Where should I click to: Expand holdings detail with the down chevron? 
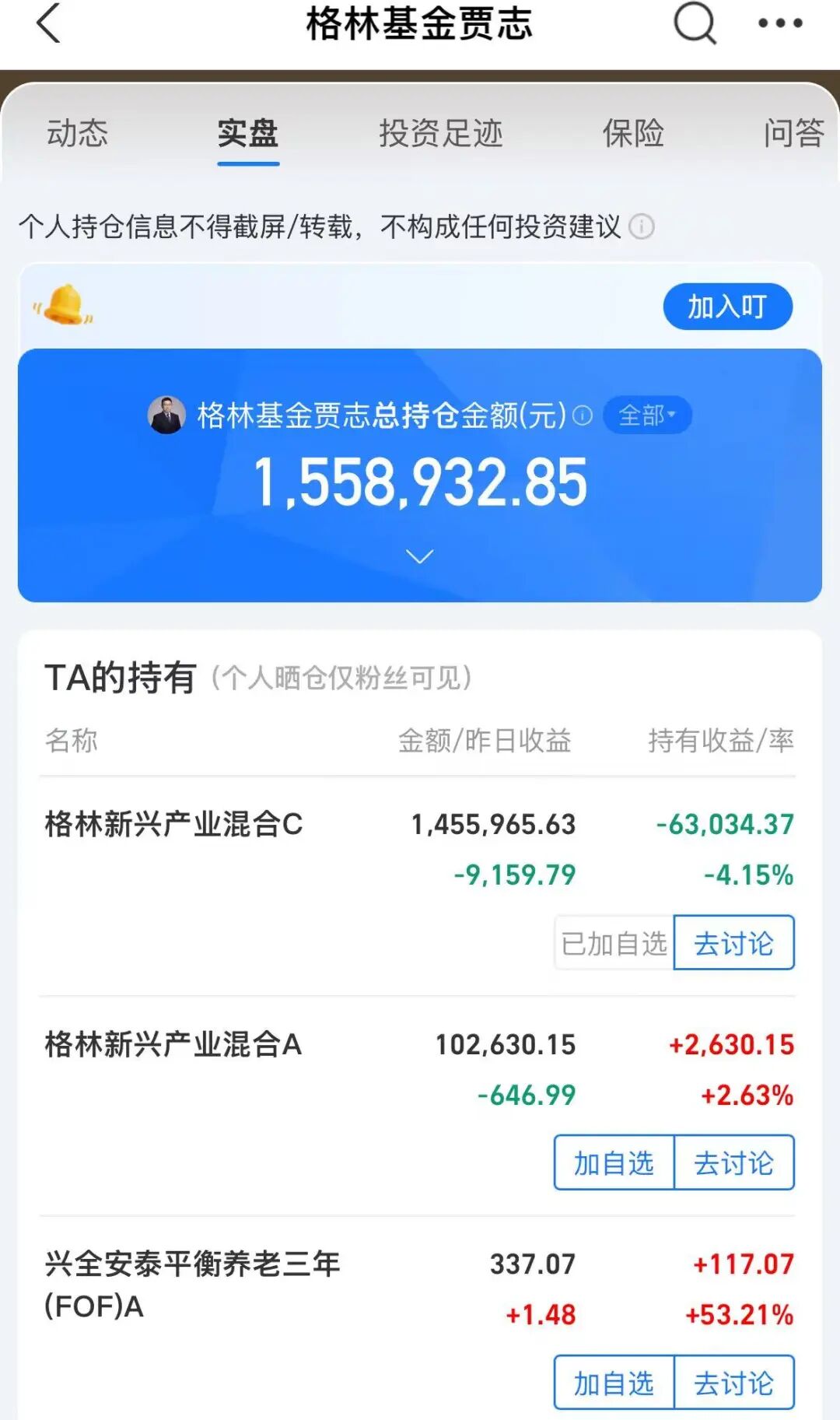coord(420,554)
